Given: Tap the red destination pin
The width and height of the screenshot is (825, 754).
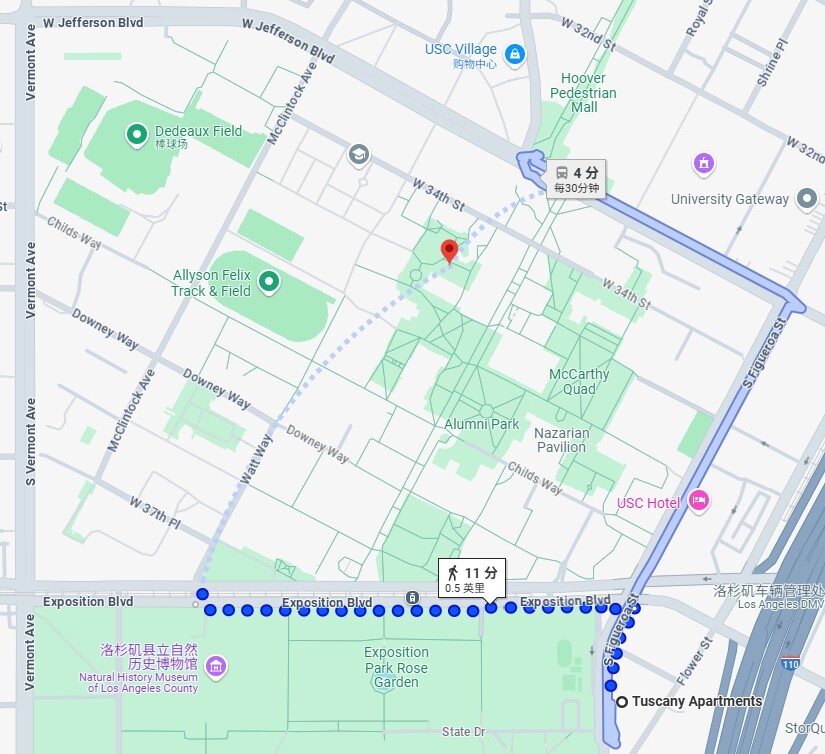Looking at the screenshot, I should [449, 251].
